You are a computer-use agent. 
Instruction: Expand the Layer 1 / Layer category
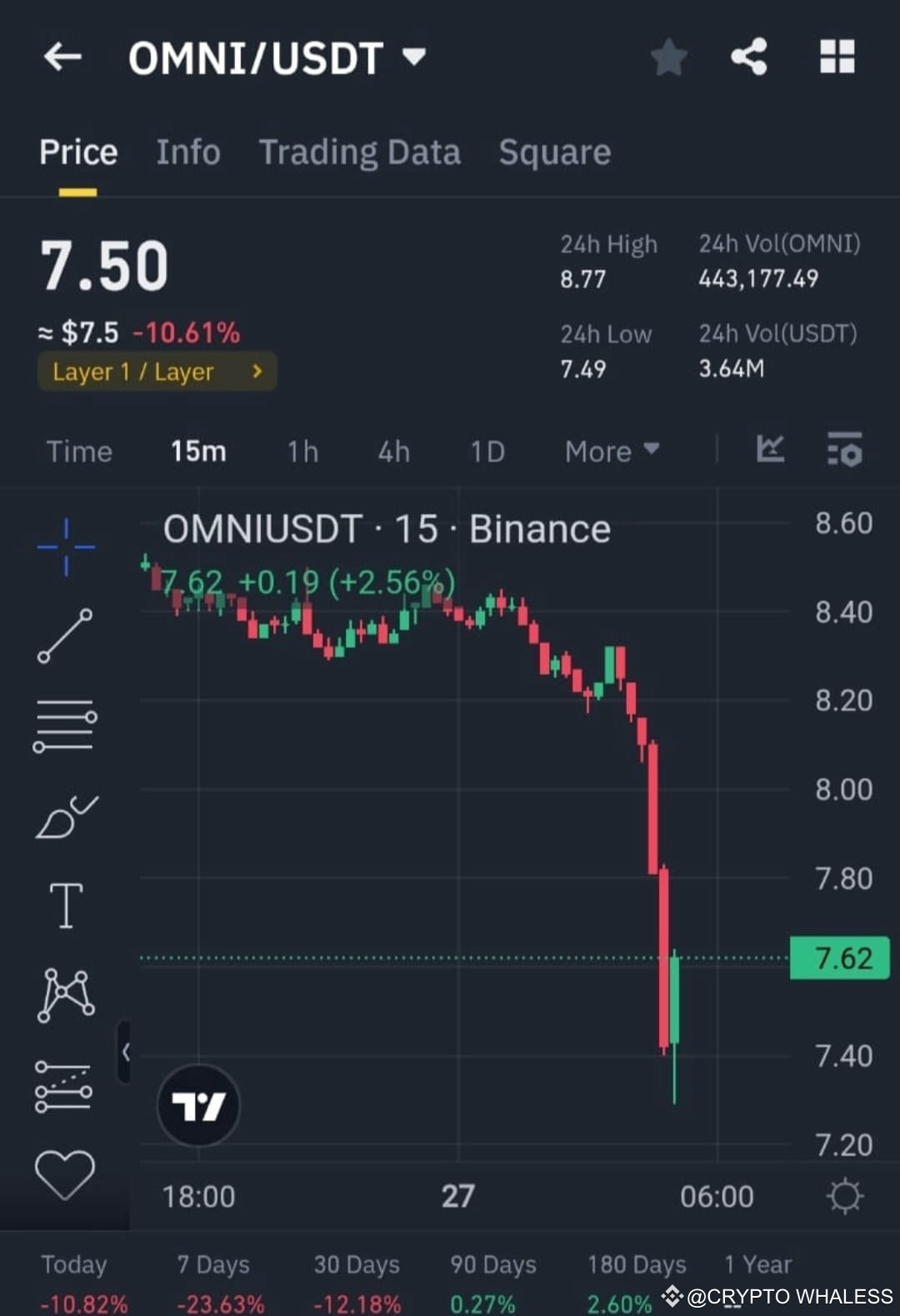[x=157, y=371]
